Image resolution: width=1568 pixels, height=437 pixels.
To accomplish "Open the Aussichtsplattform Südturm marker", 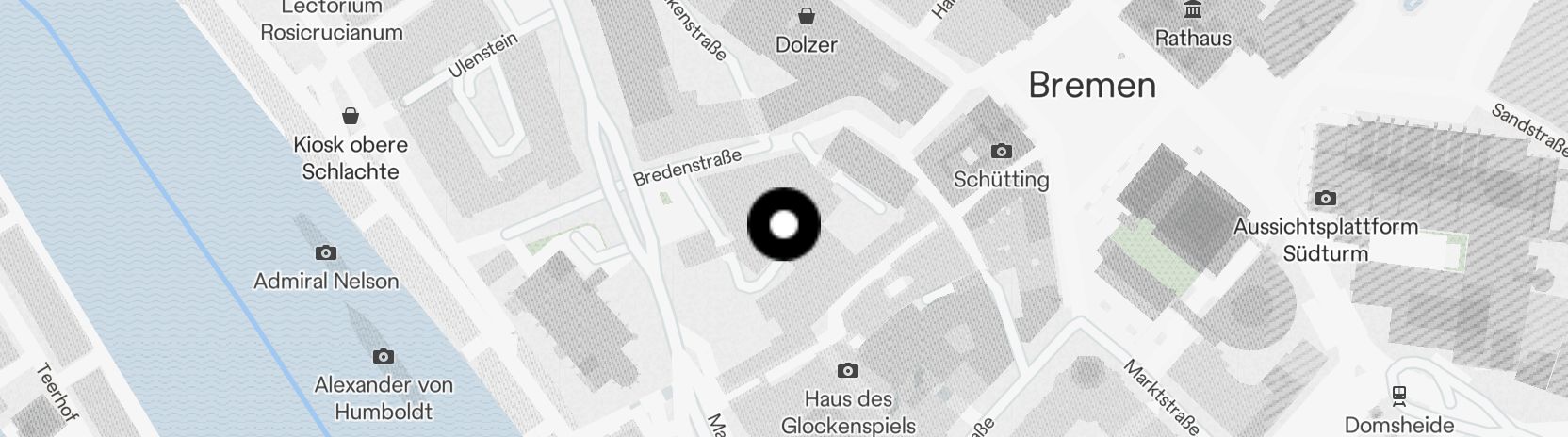I will tap(1326, 198).
